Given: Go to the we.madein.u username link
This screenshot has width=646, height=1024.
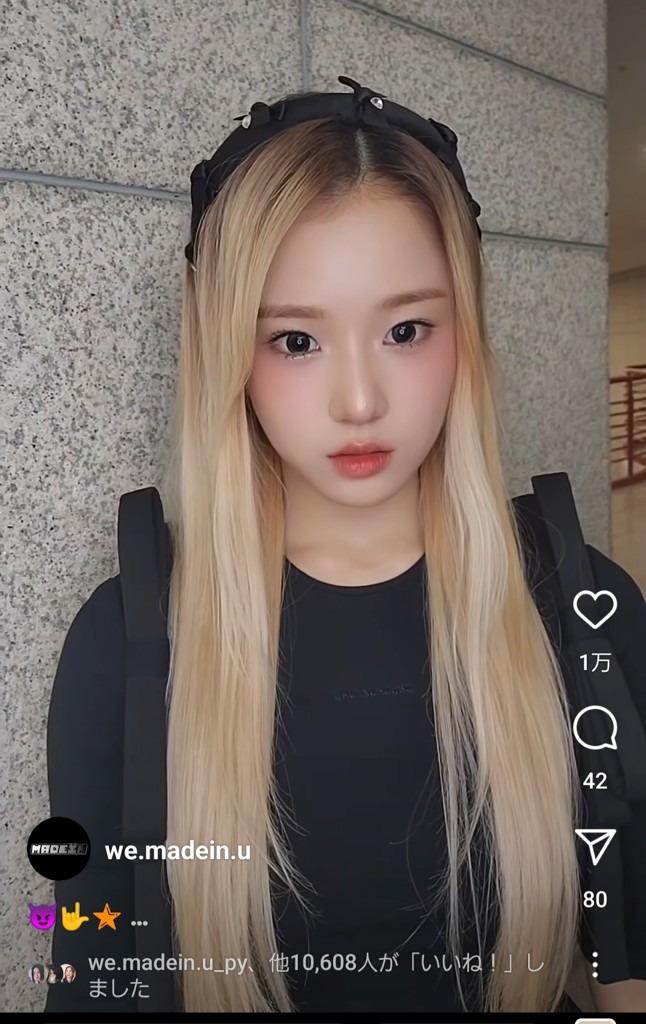Looking at the screenshot, I should (178, 851).
